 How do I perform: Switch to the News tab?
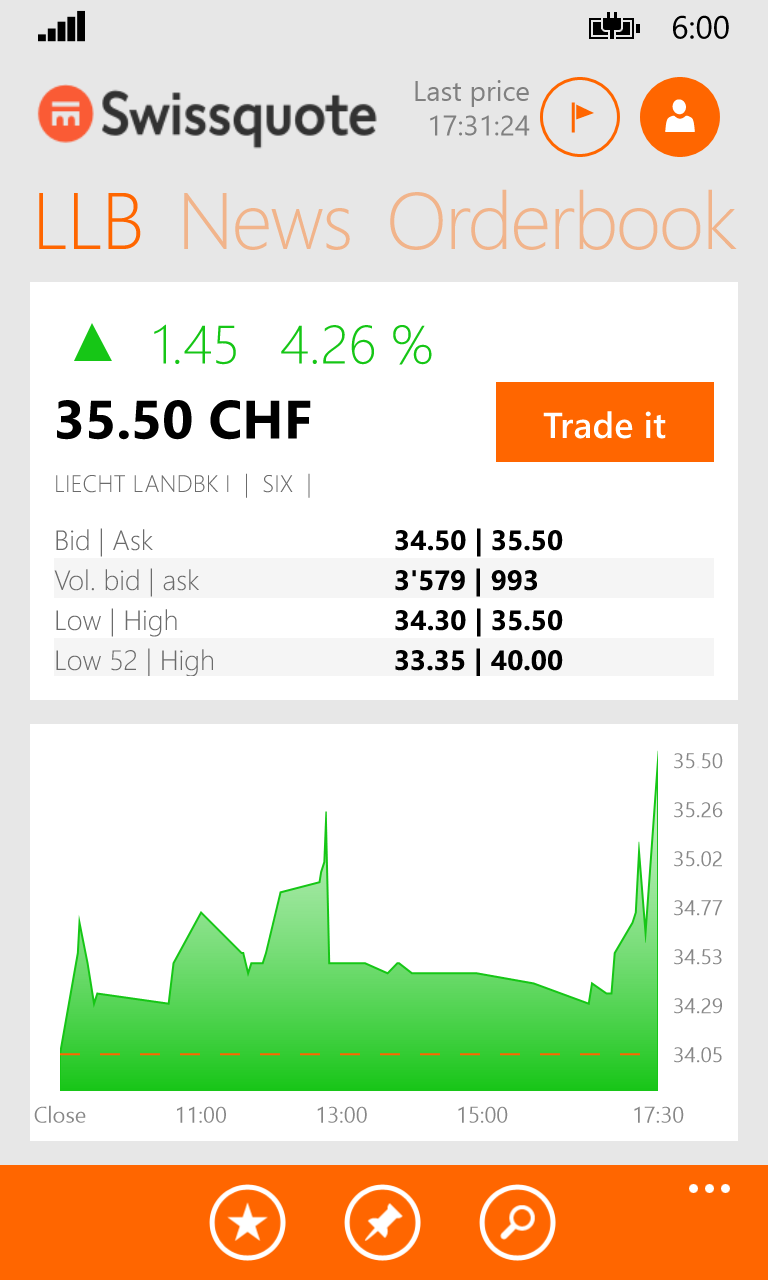(x=265, y=223)
